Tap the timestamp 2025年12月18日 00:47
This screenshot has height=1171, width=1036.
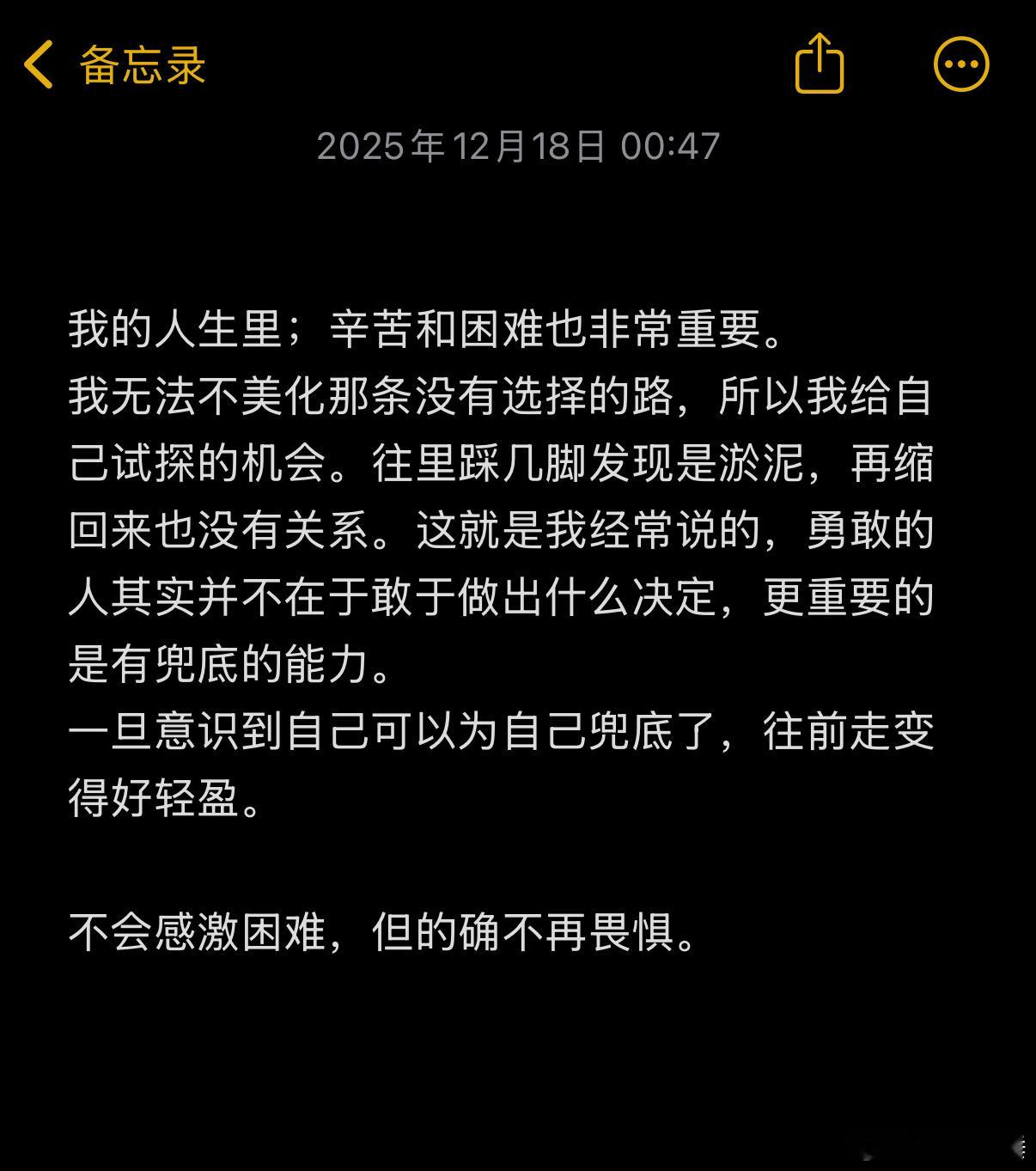pos(518,146)
